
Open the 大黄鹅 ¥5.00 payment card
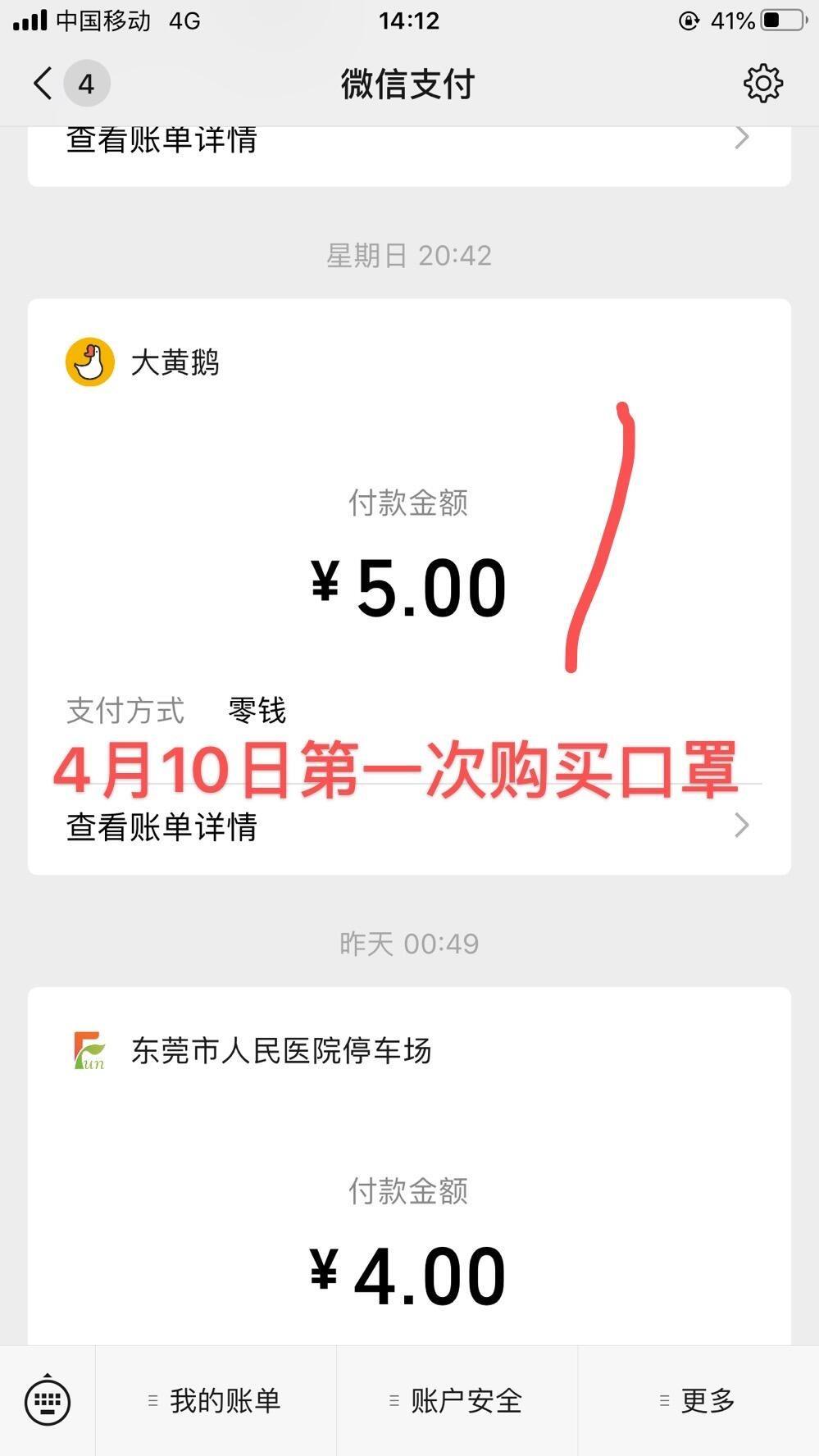click(409, 586)
